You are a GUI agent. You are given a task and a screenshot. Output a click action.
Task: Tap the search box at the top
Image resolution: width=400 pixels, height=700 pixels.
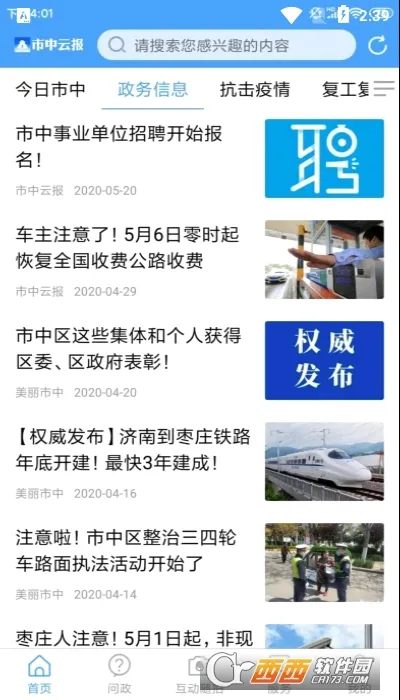[x=226, y=45]
